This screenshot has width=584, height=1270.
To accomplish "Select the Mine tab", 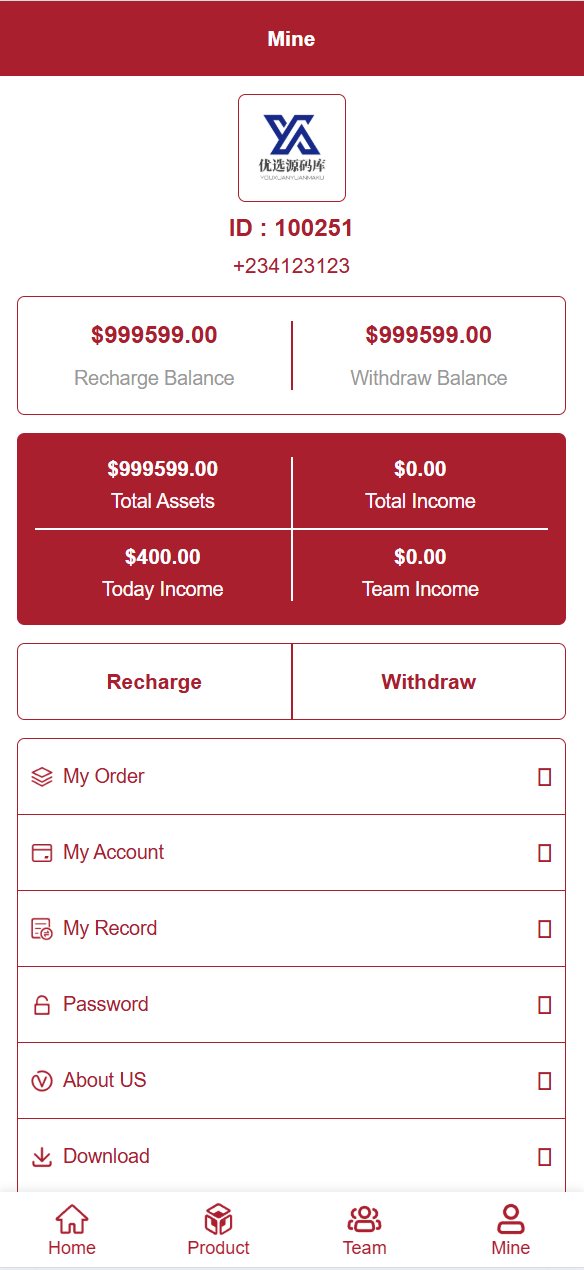I will click(x=510, y=1230).
